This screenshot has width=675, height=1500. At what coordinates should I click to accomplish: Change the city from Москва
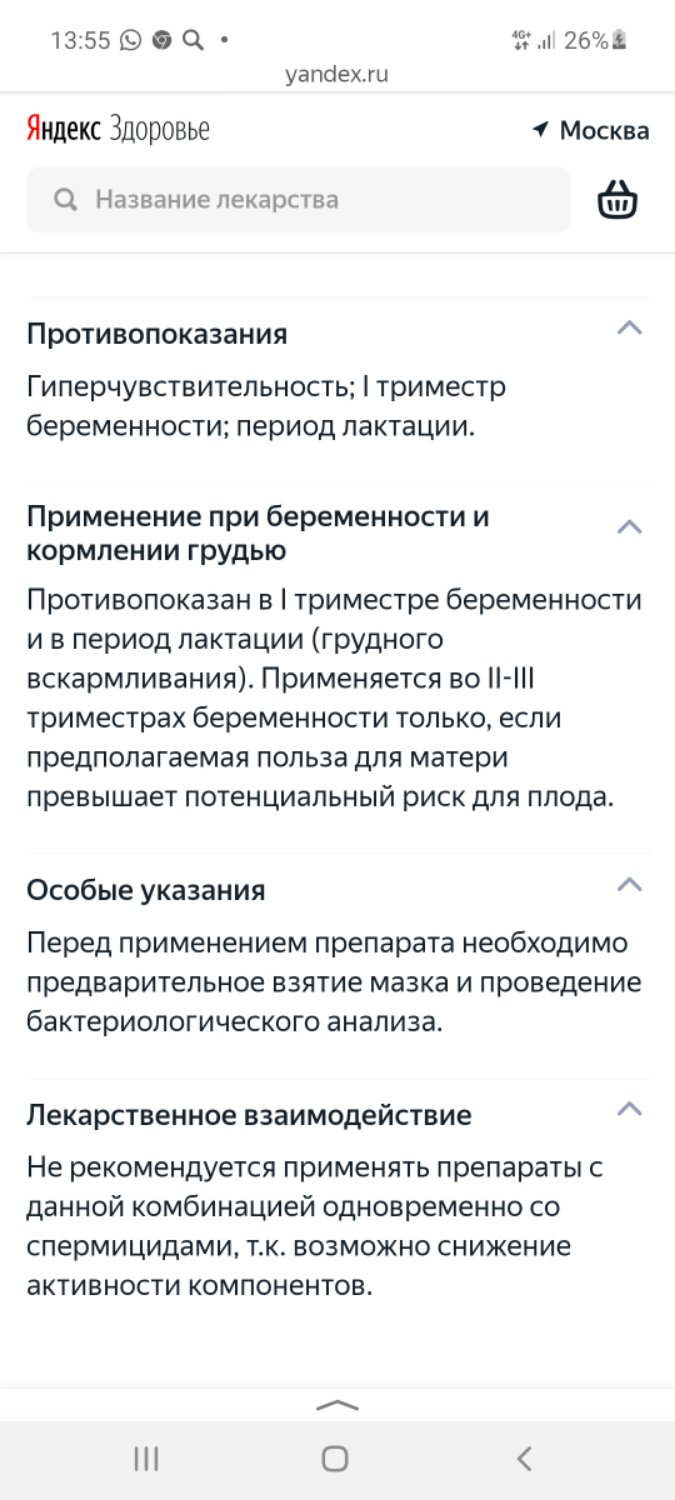click(x=591, y=130)
